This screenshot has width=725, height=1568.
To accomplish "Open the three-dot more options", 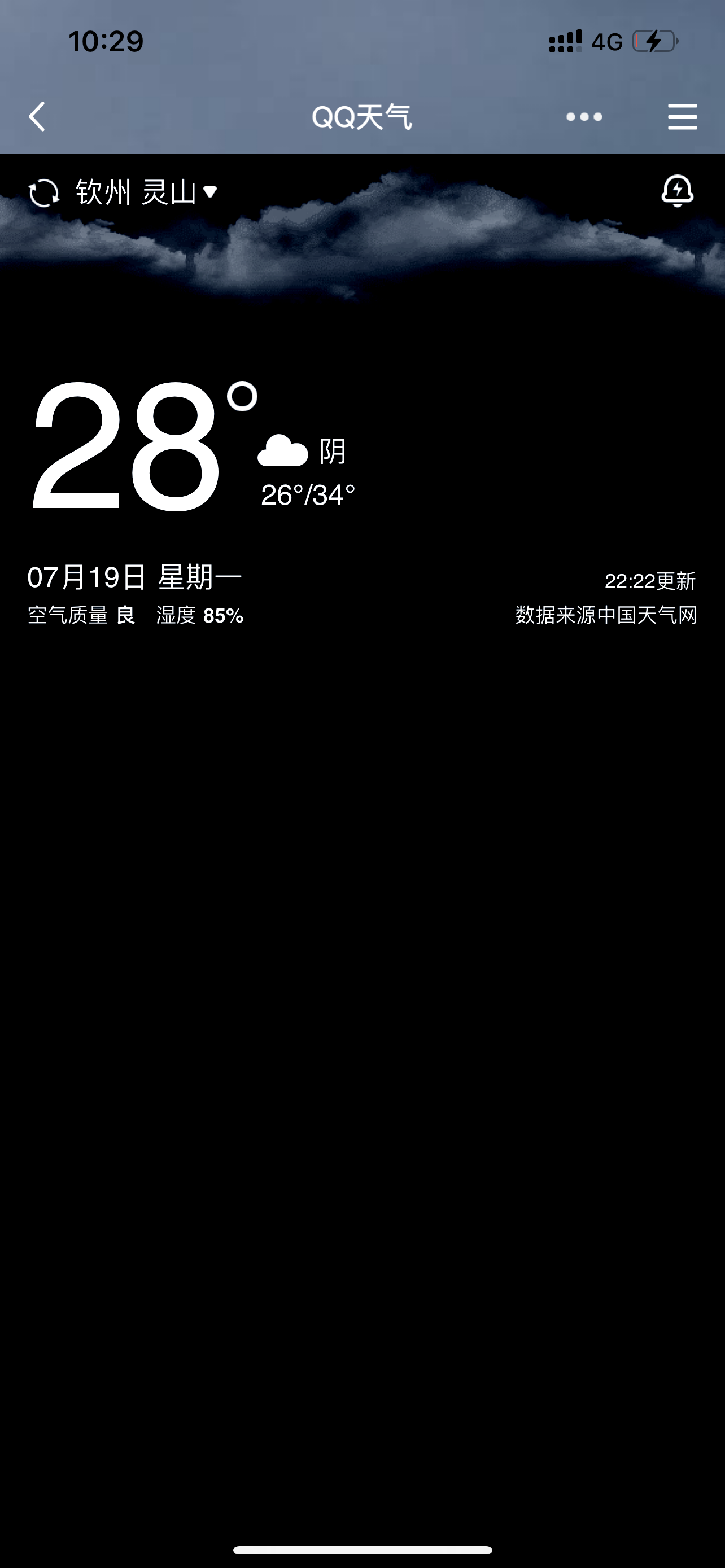I will pyautogui.click(x=584, y=117).
